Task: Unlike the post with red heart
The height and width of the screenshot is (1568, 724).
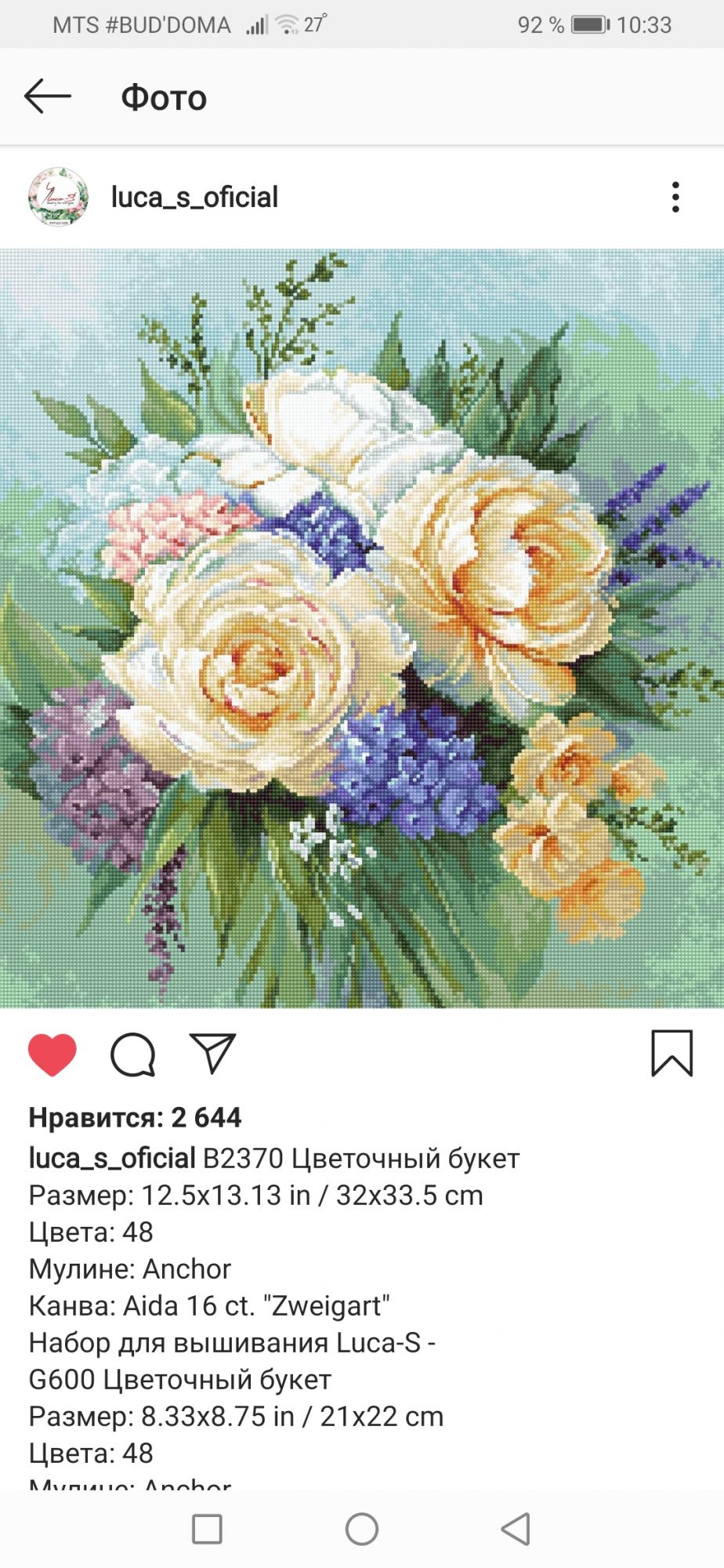Action: tap(52, 1054)
